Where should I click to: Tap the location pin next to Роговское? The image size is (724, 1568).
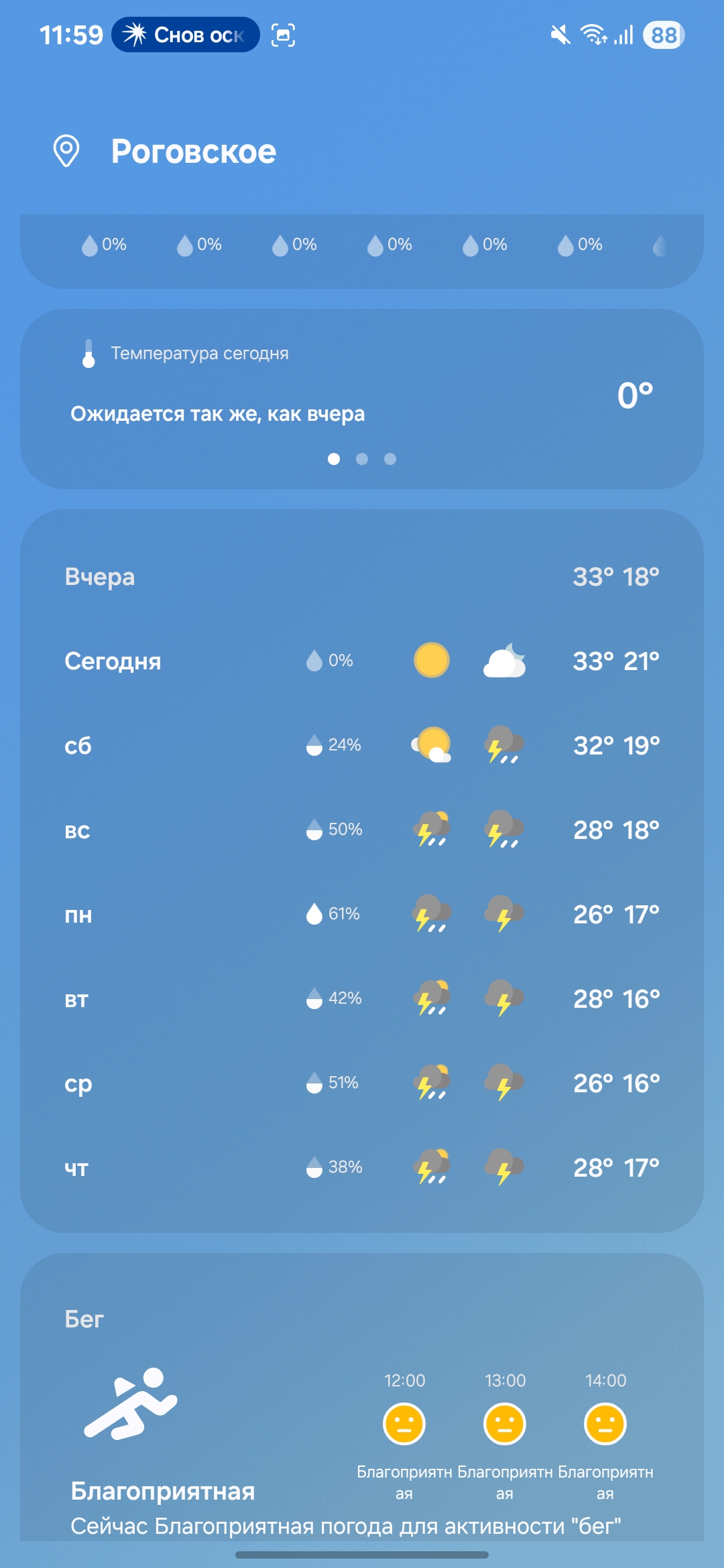point(66,151)
